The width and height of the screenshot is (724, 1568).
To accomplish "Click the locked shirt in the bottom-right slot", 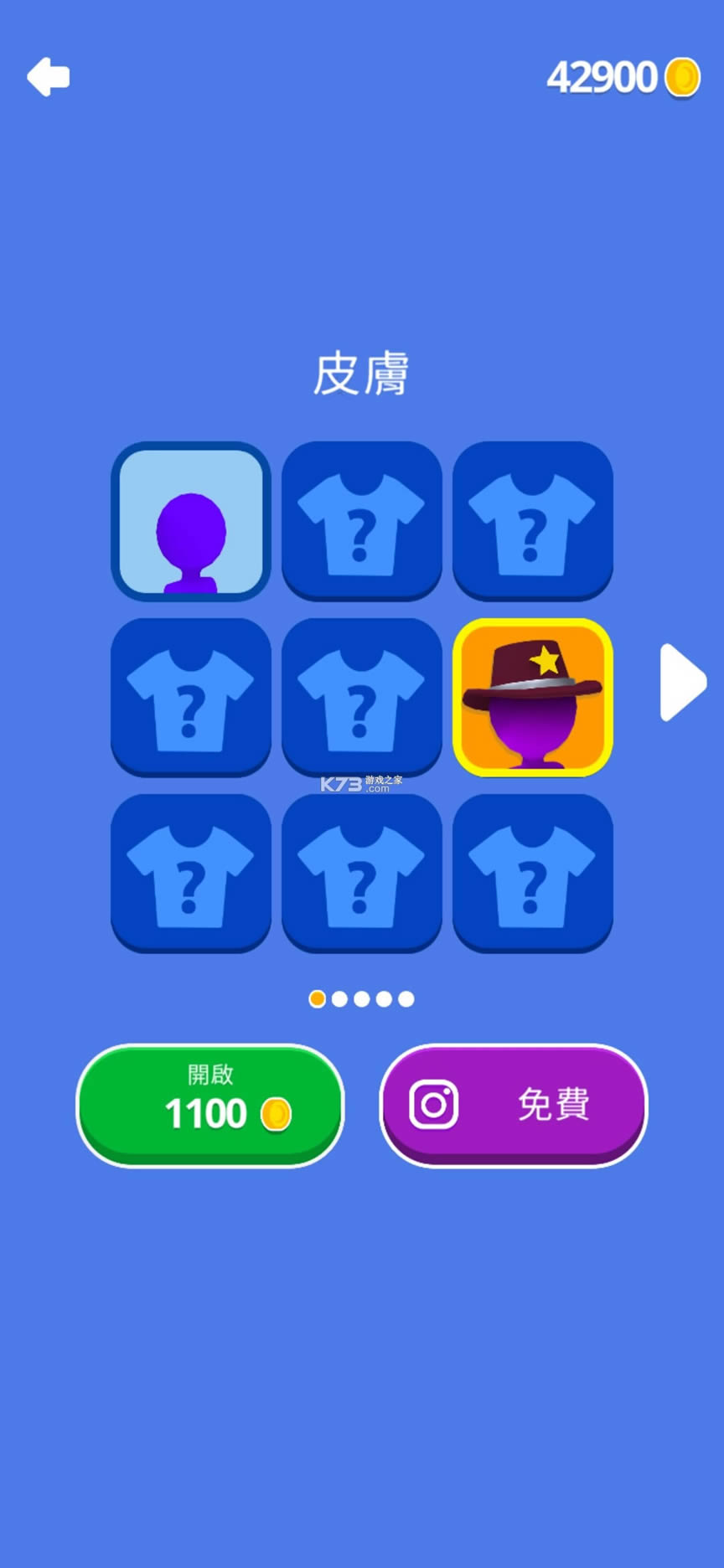I will click(533, 874).
